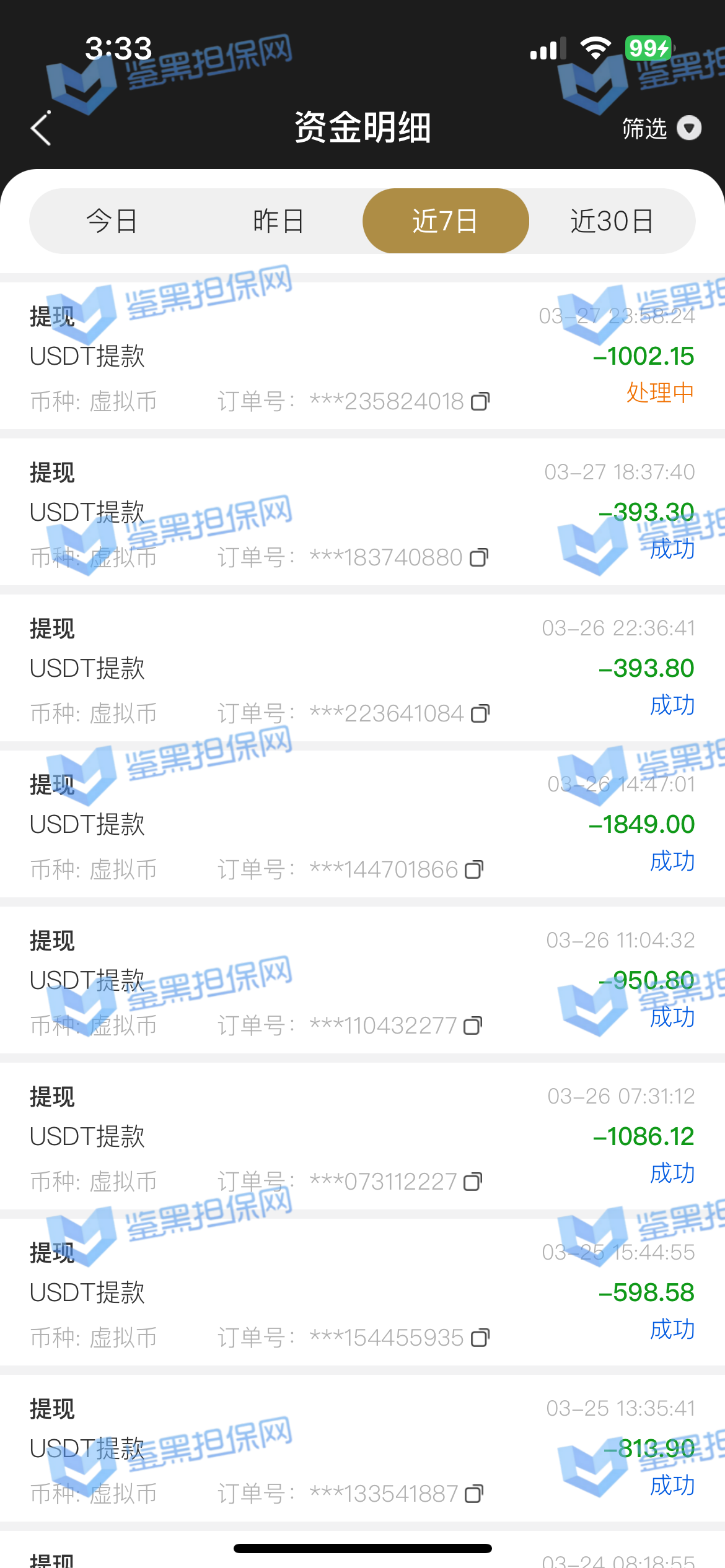
Task: Copy order number ***133541887
Action: click(x=474, y=1494)
